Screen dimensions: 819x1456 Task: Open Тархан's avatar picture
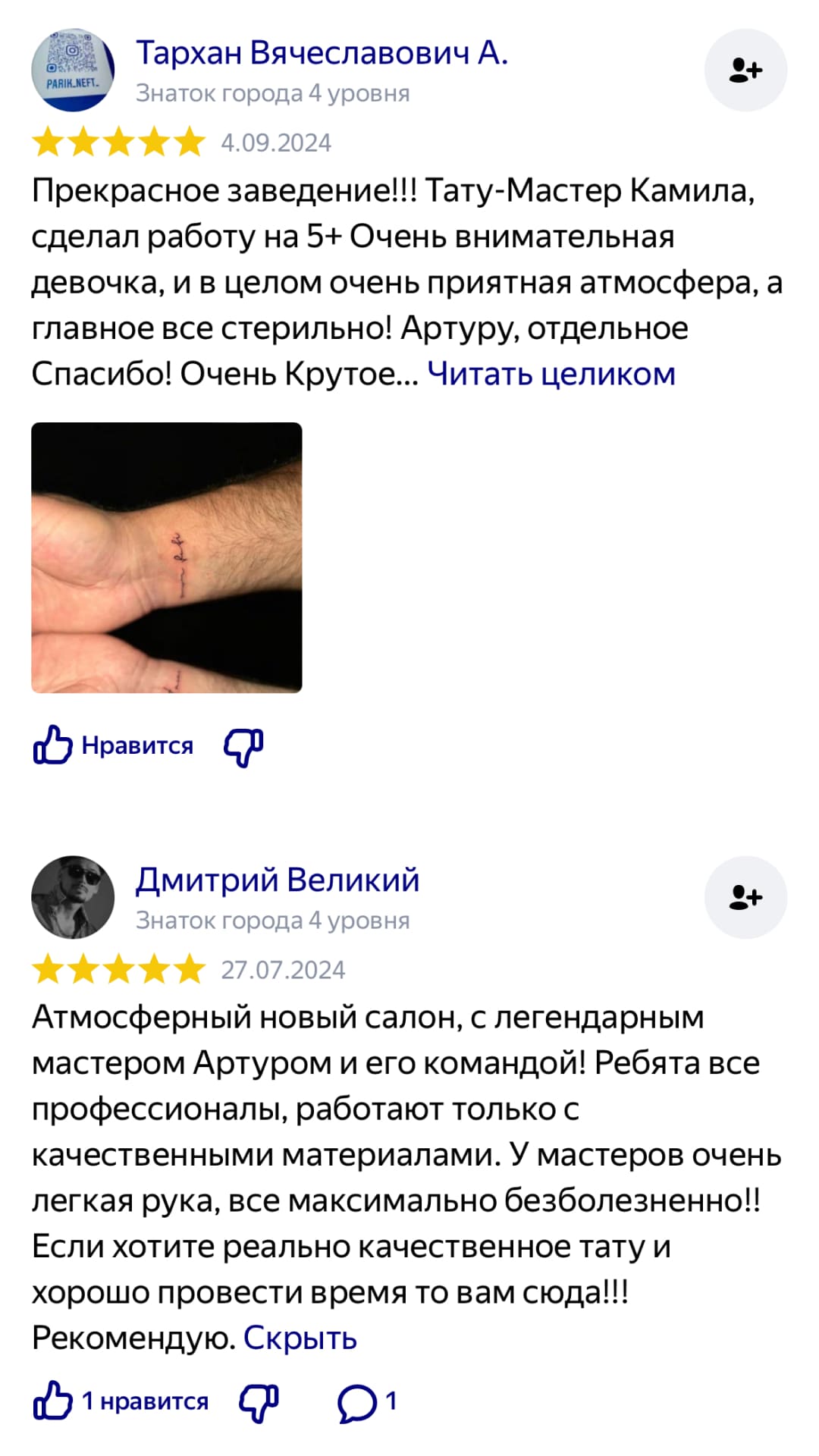click(73, 71)
